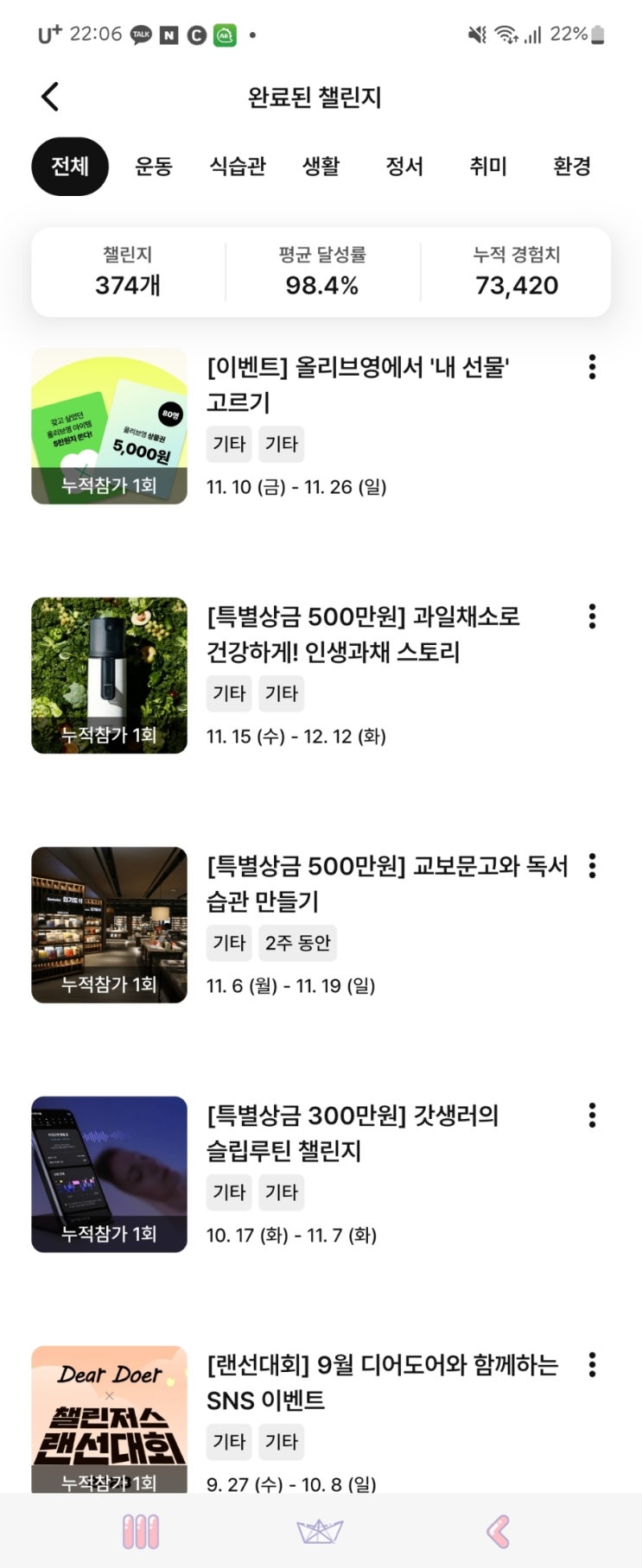Open the 취미 category tab
This screenshot has width=642, height=1568.
[x=488, y=166]
